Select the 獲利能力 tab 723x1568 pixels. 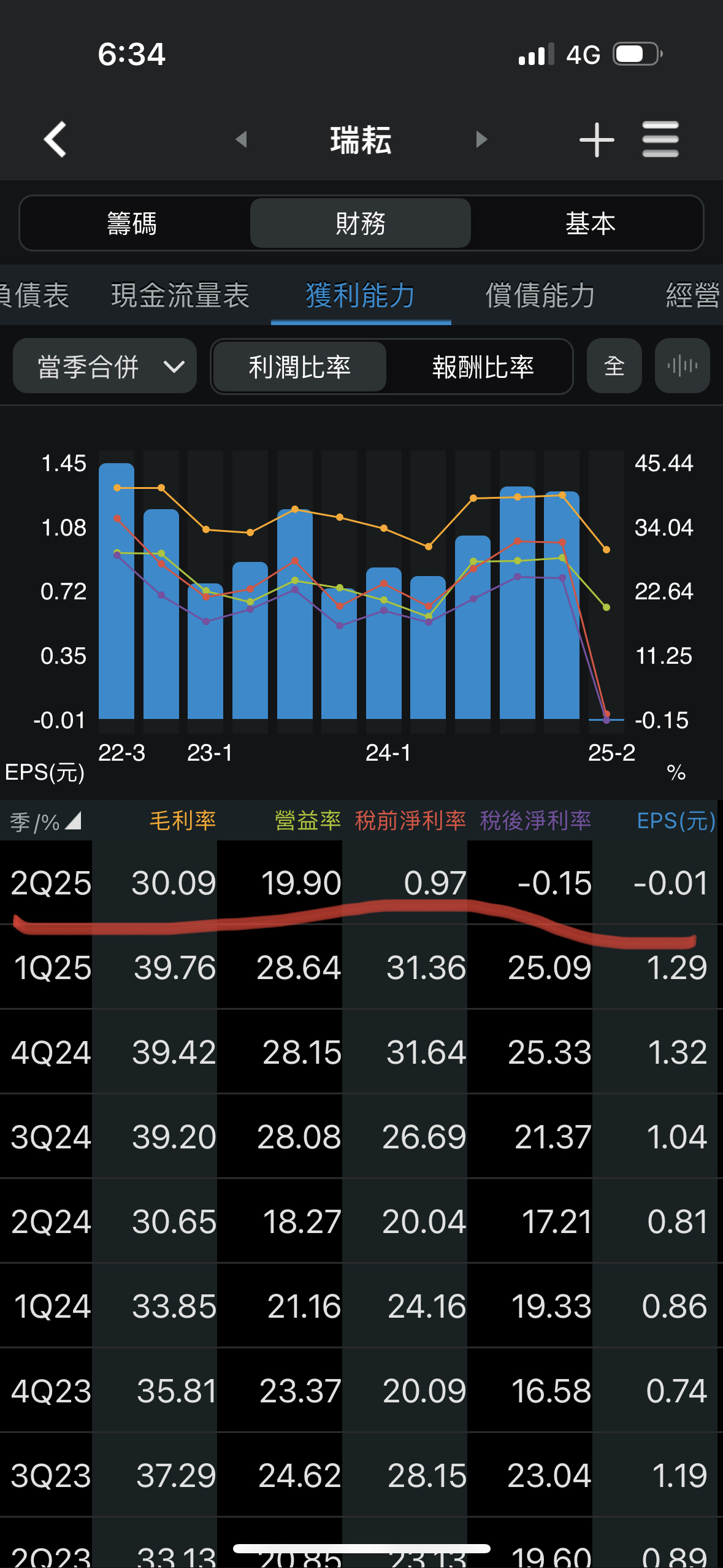(361, 295)
